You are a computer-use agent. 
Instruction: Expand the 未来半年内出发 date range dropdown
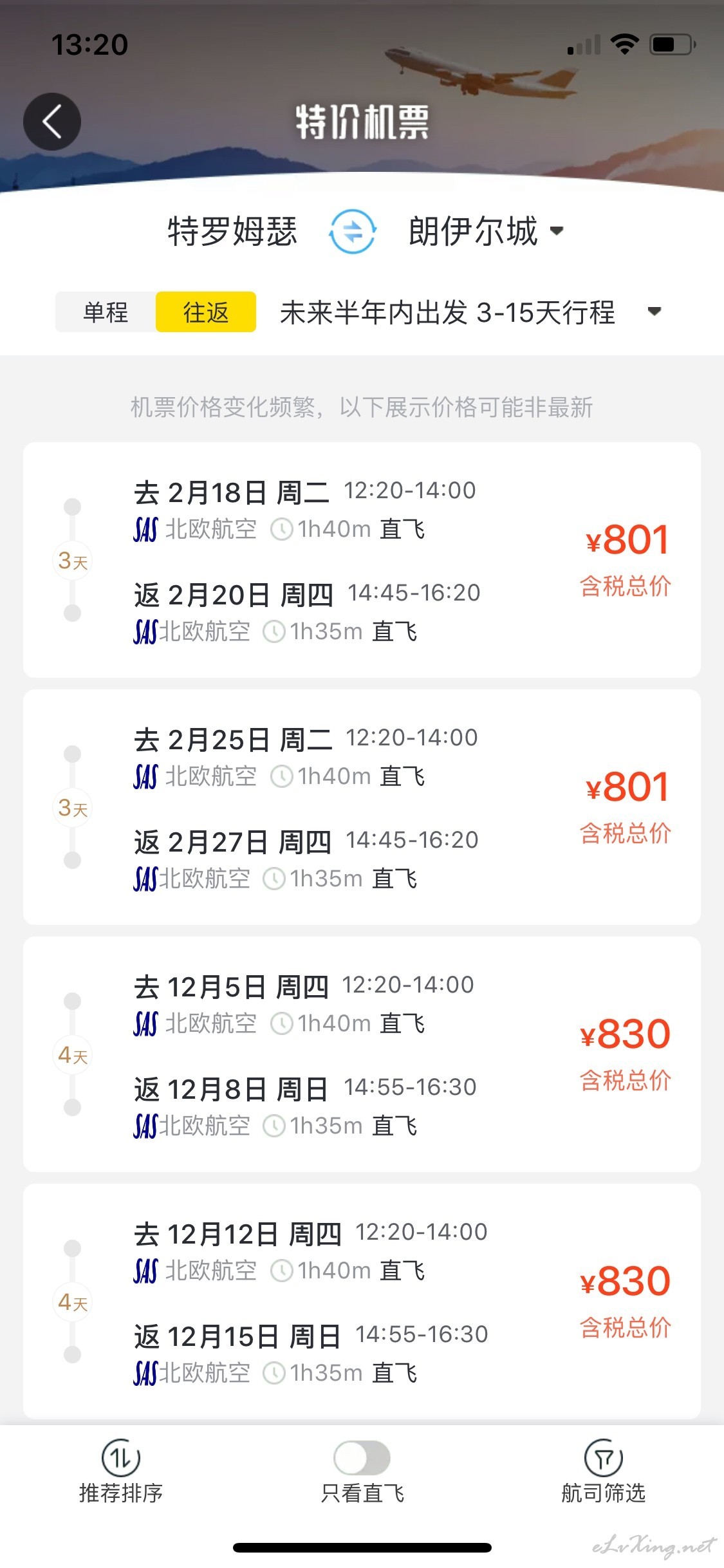pyautogui.click(x=470, y=312)
